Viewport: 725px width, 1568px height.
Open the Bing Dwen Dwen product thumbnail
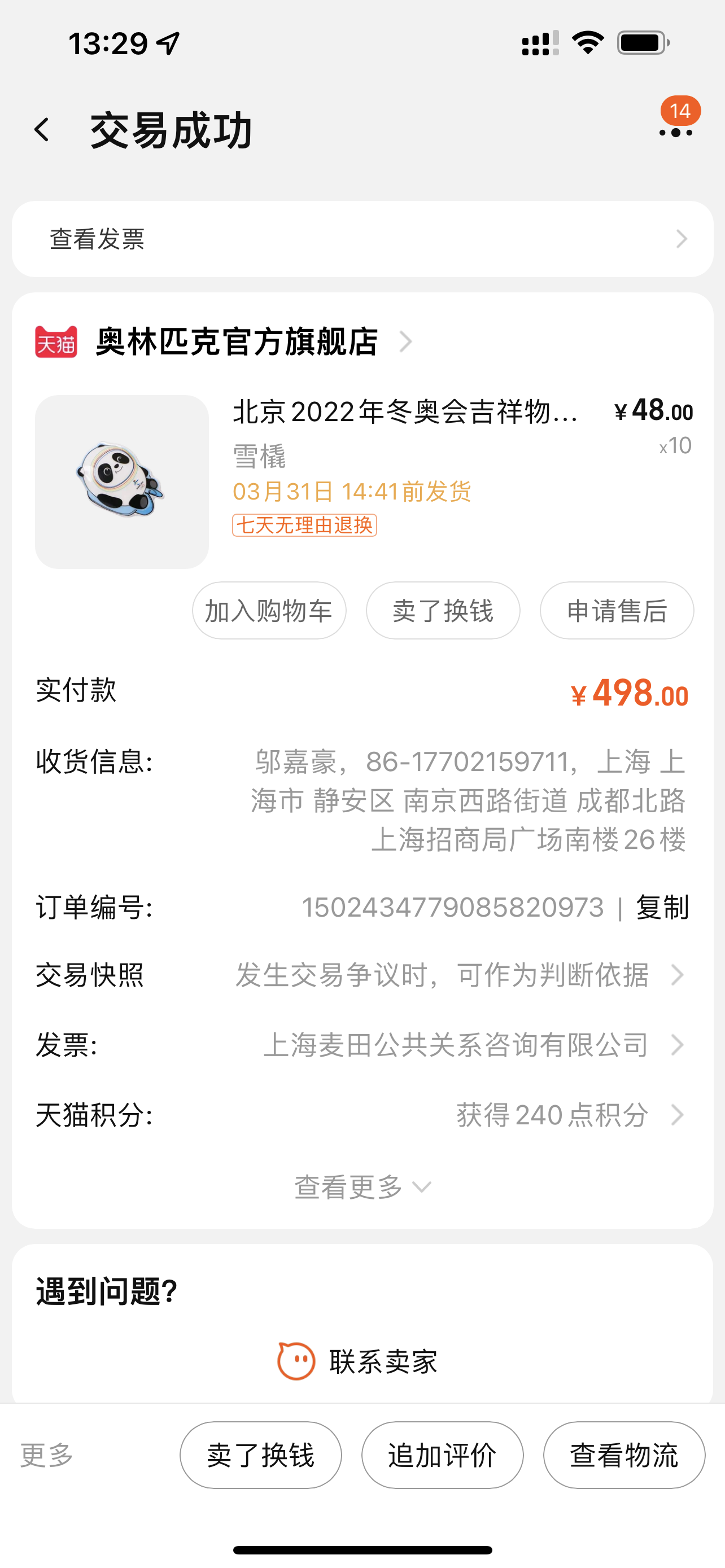point(122,481)
